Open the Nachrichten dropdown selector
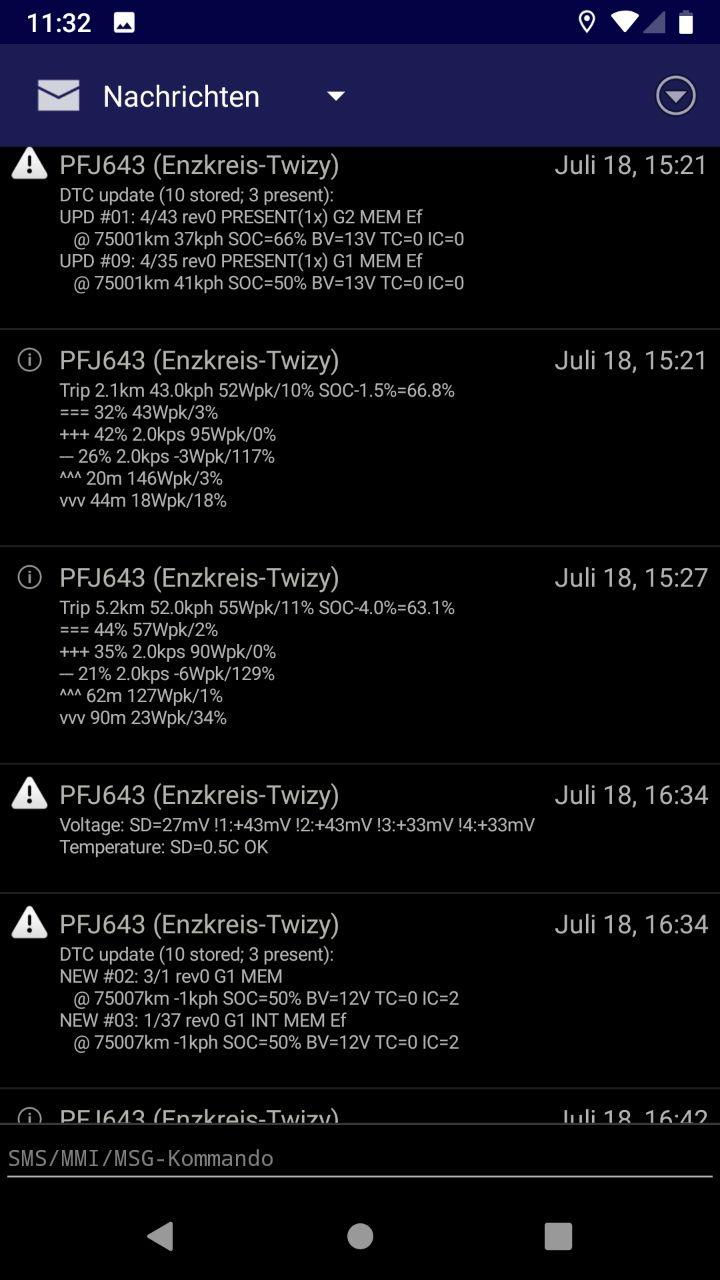The height and width of the screenshot is (1280, 720). click(x=335, y=96)
